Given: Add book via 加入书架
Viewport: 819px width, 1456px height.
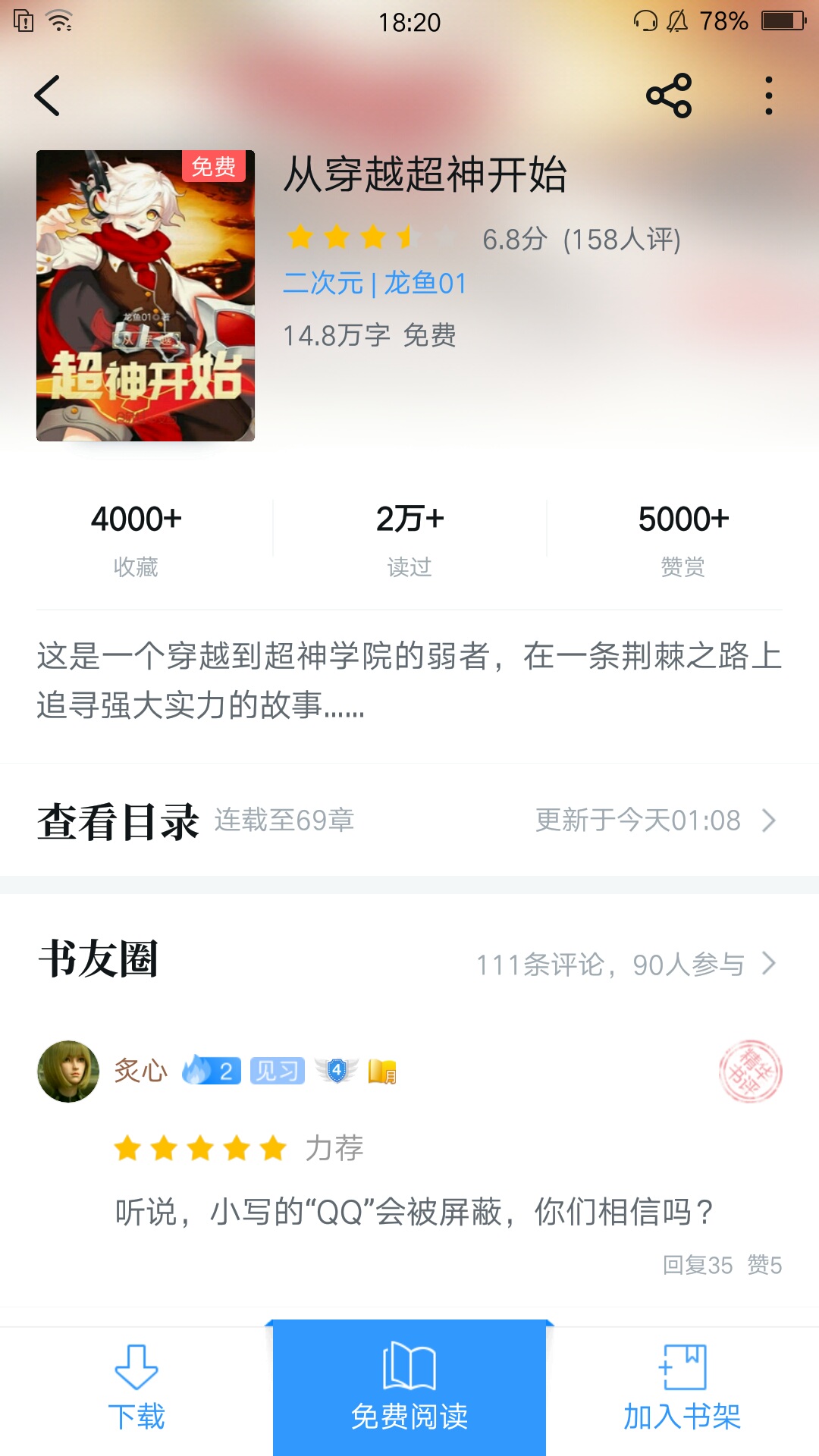Looking at the screenshot, I should point(682,1389).
